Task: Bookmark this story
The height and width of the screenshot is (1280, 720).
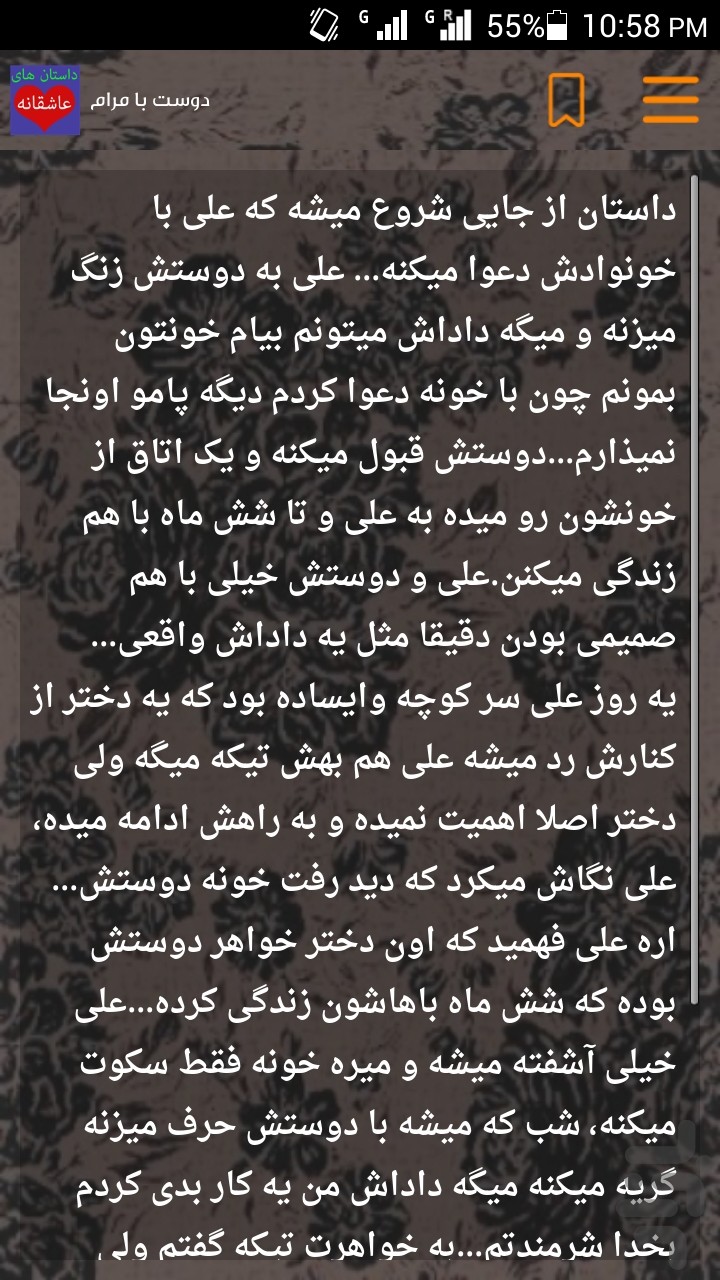Action: coord(566,99)
